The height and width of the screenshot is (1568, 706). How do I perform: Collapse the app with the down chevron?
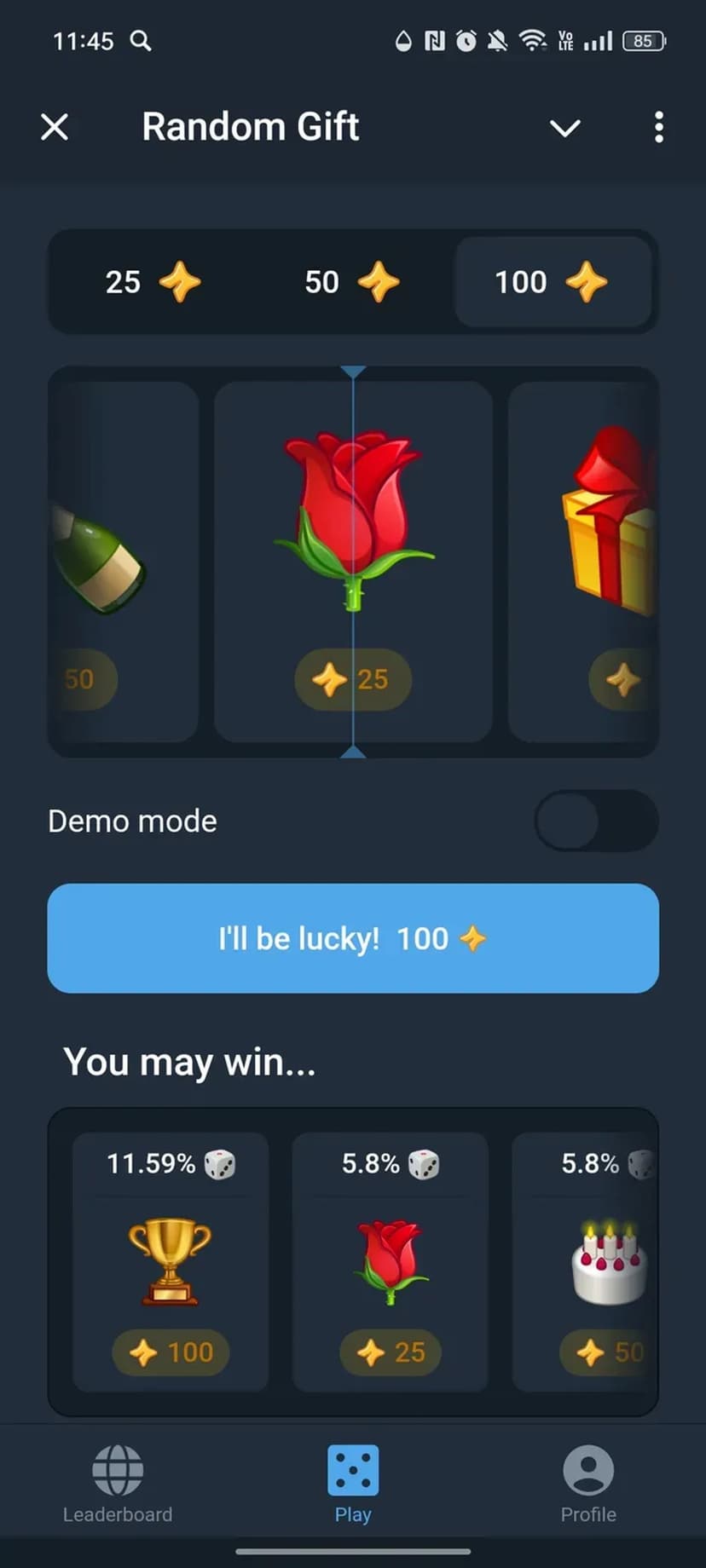coord(564,128)
